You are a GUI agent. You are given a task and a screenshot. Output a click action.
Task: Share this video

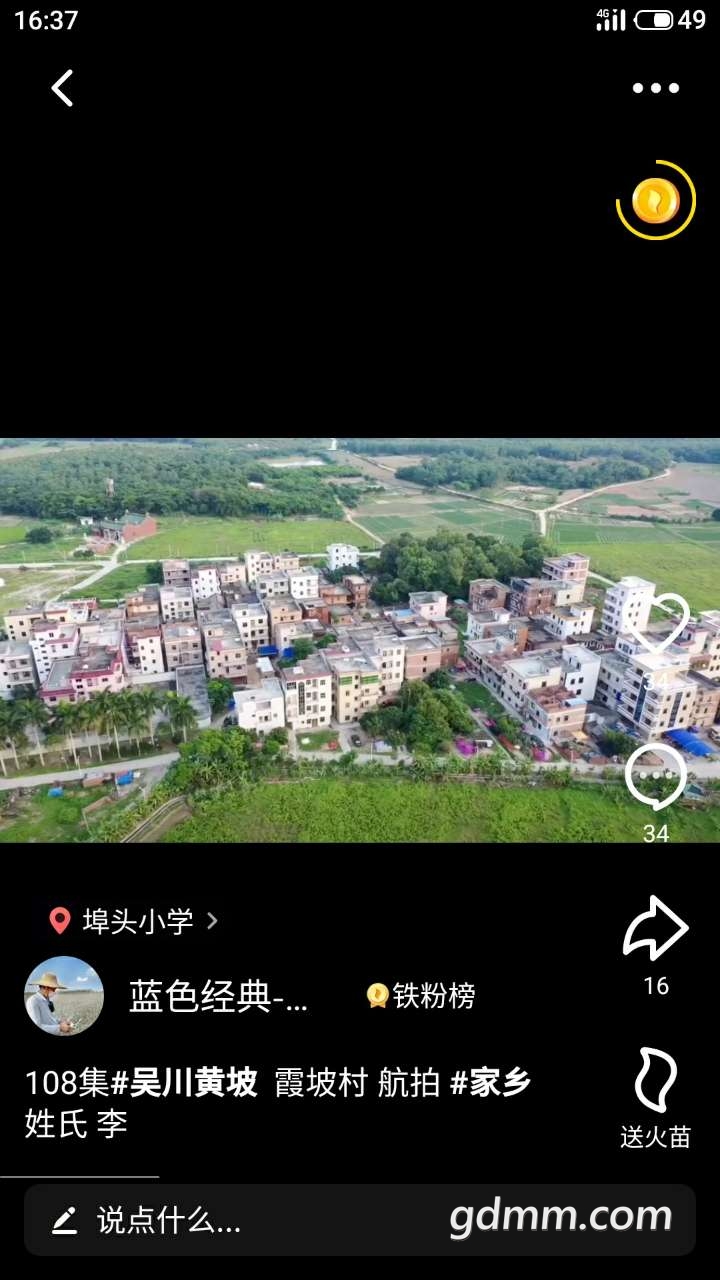point(656,930)
